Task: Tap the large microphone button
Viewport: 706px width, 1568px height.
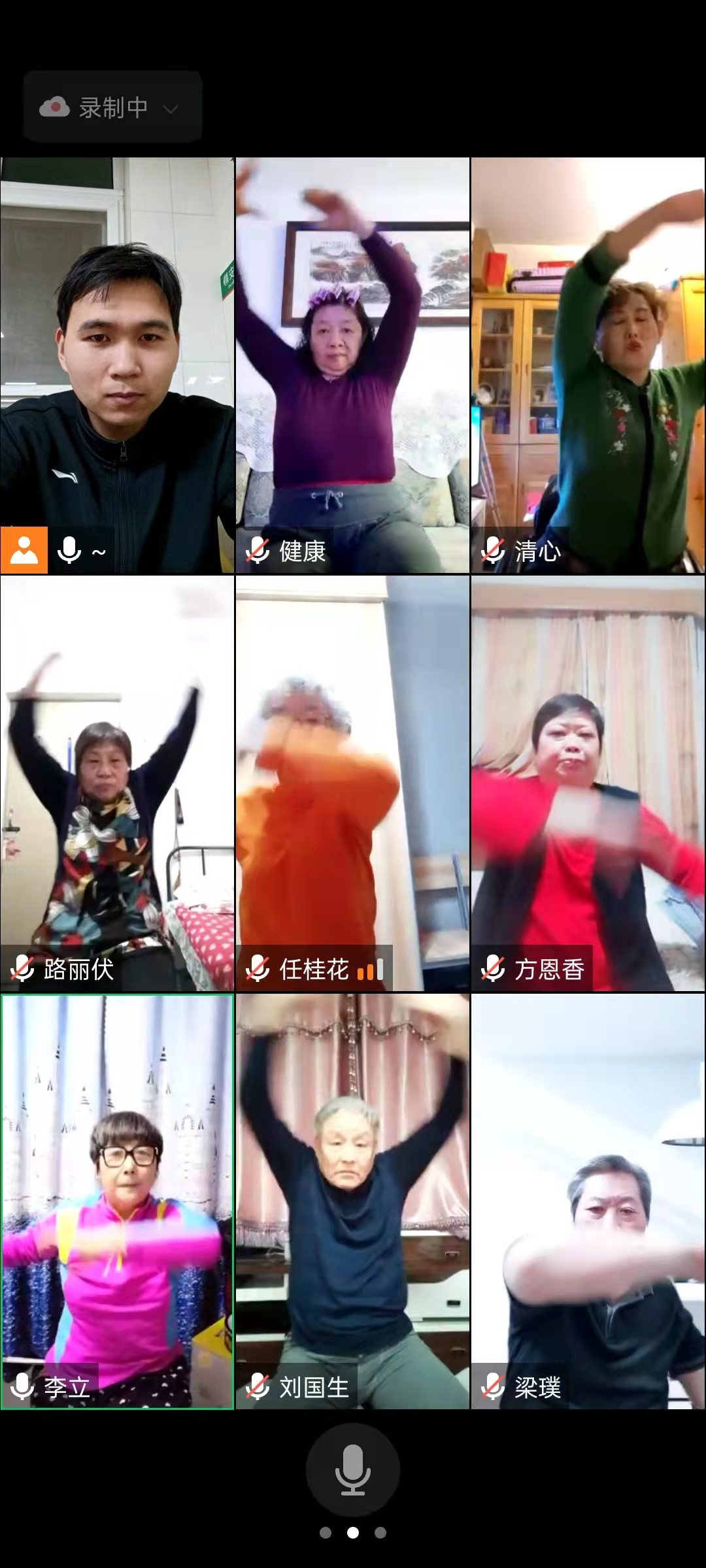Action: [x=353, y=1469]
